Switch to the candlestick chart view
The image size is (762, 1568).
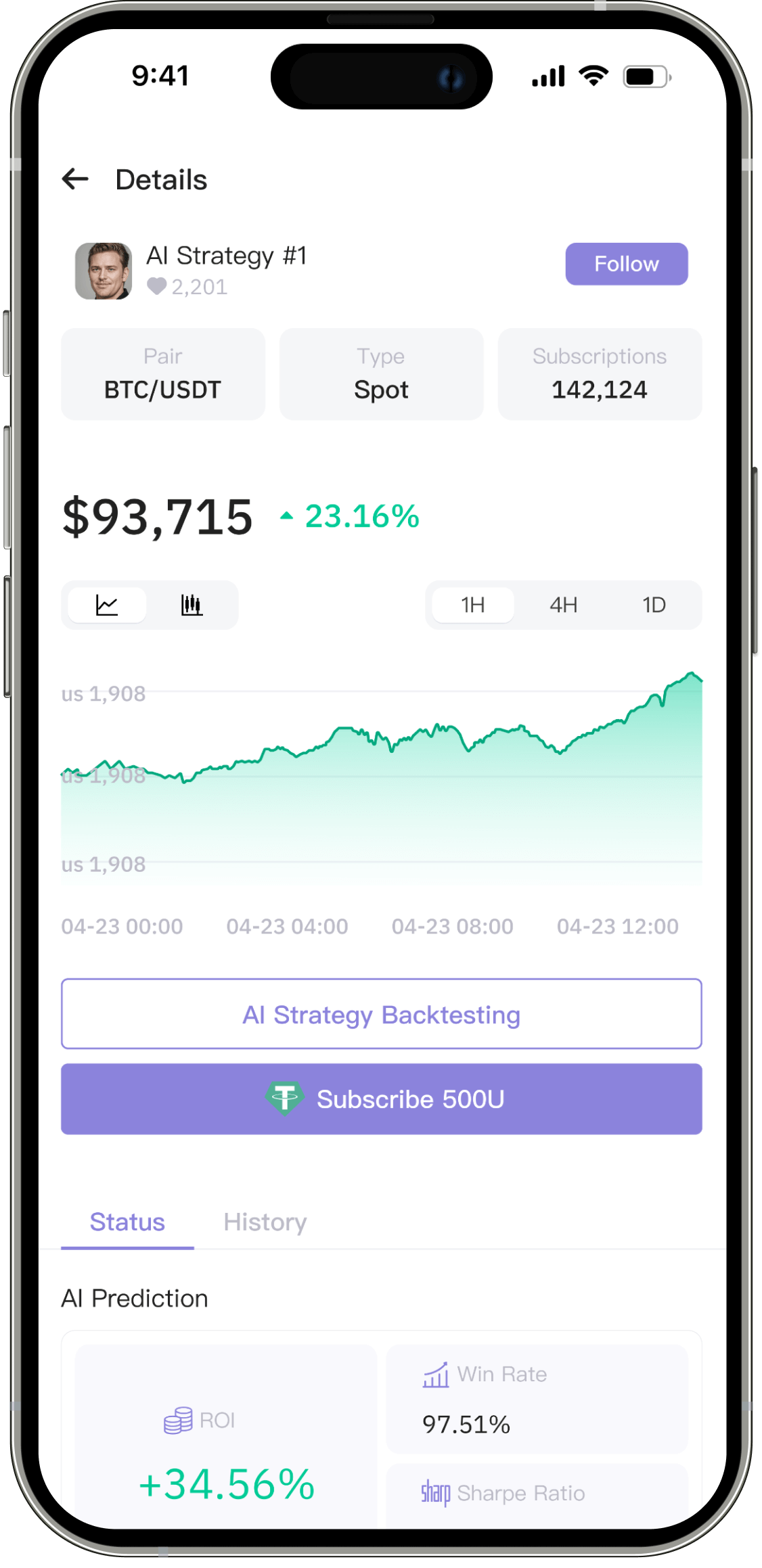coord(192,605)
